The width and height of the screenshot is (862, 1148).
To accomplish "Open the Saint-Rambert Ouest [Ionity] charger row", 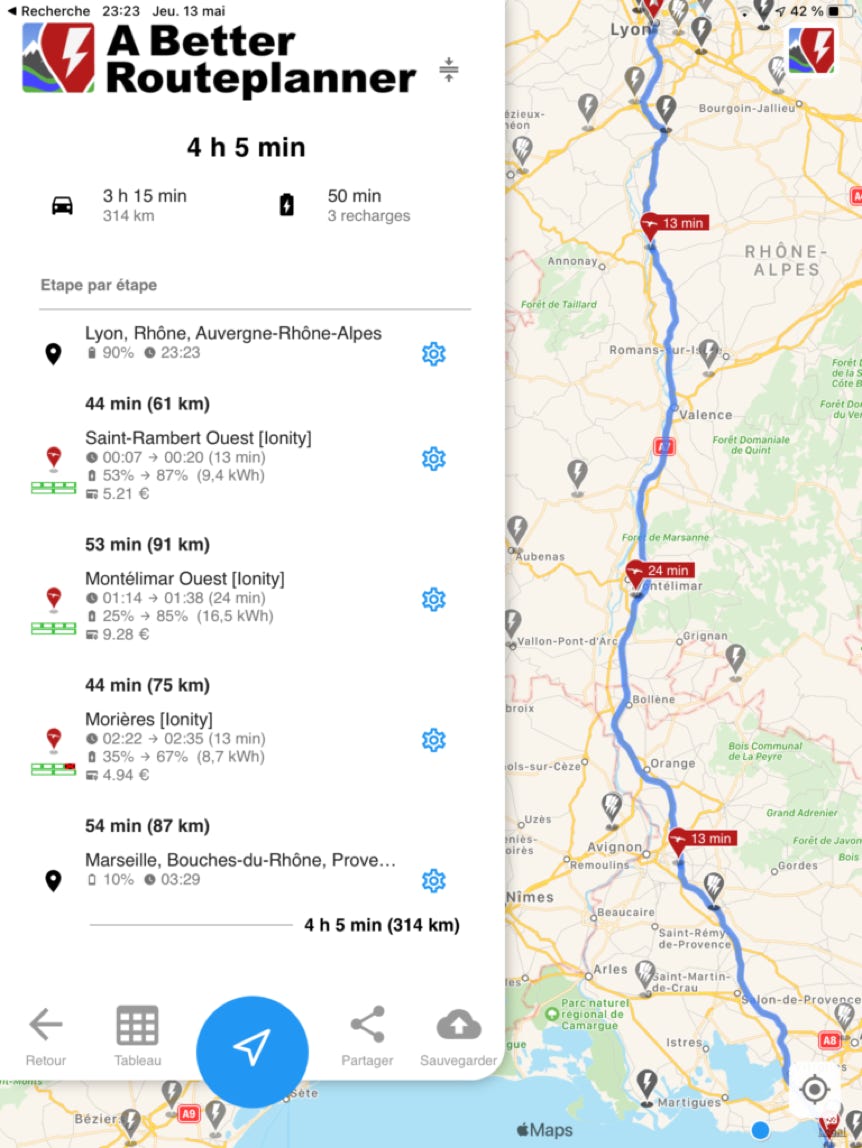I will pyautogui.click(x=198, y=438).
